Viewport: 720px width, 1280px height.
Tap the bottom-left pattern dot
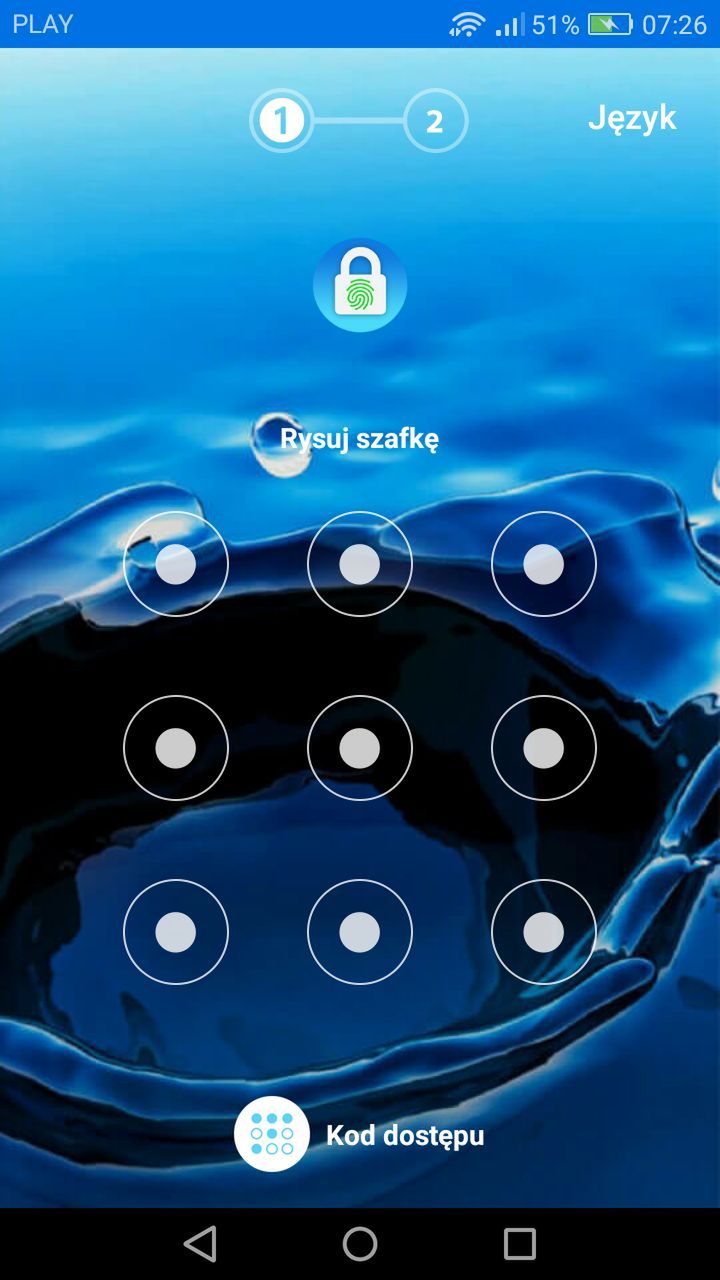176,932
